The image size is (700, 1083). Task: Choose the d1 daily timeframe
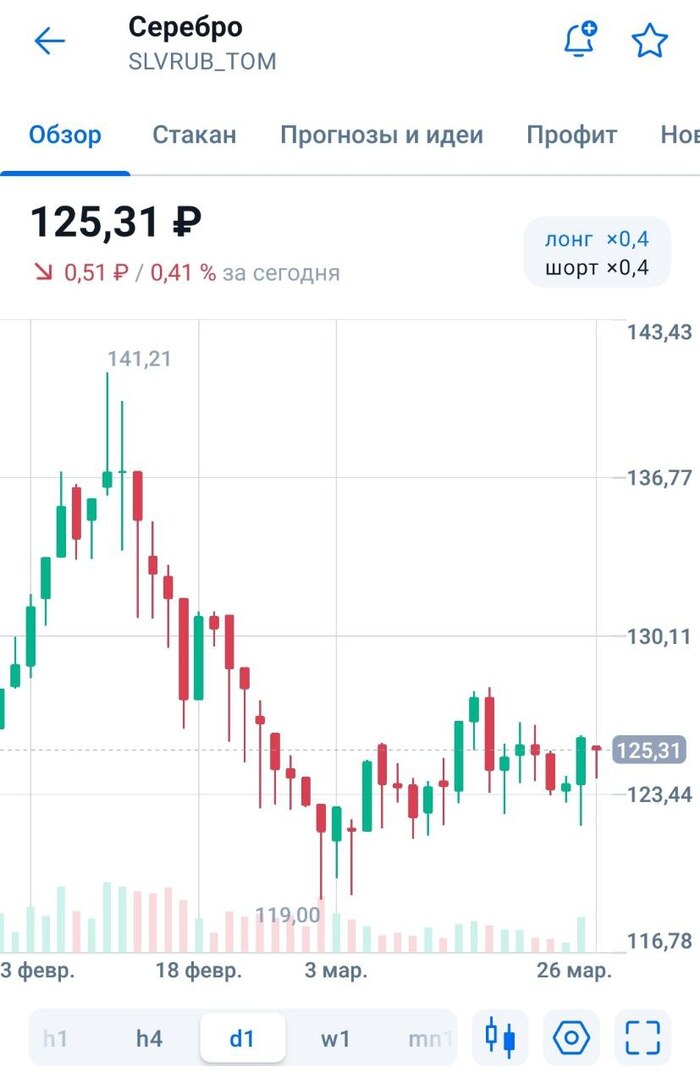[x=242, y=1038]
